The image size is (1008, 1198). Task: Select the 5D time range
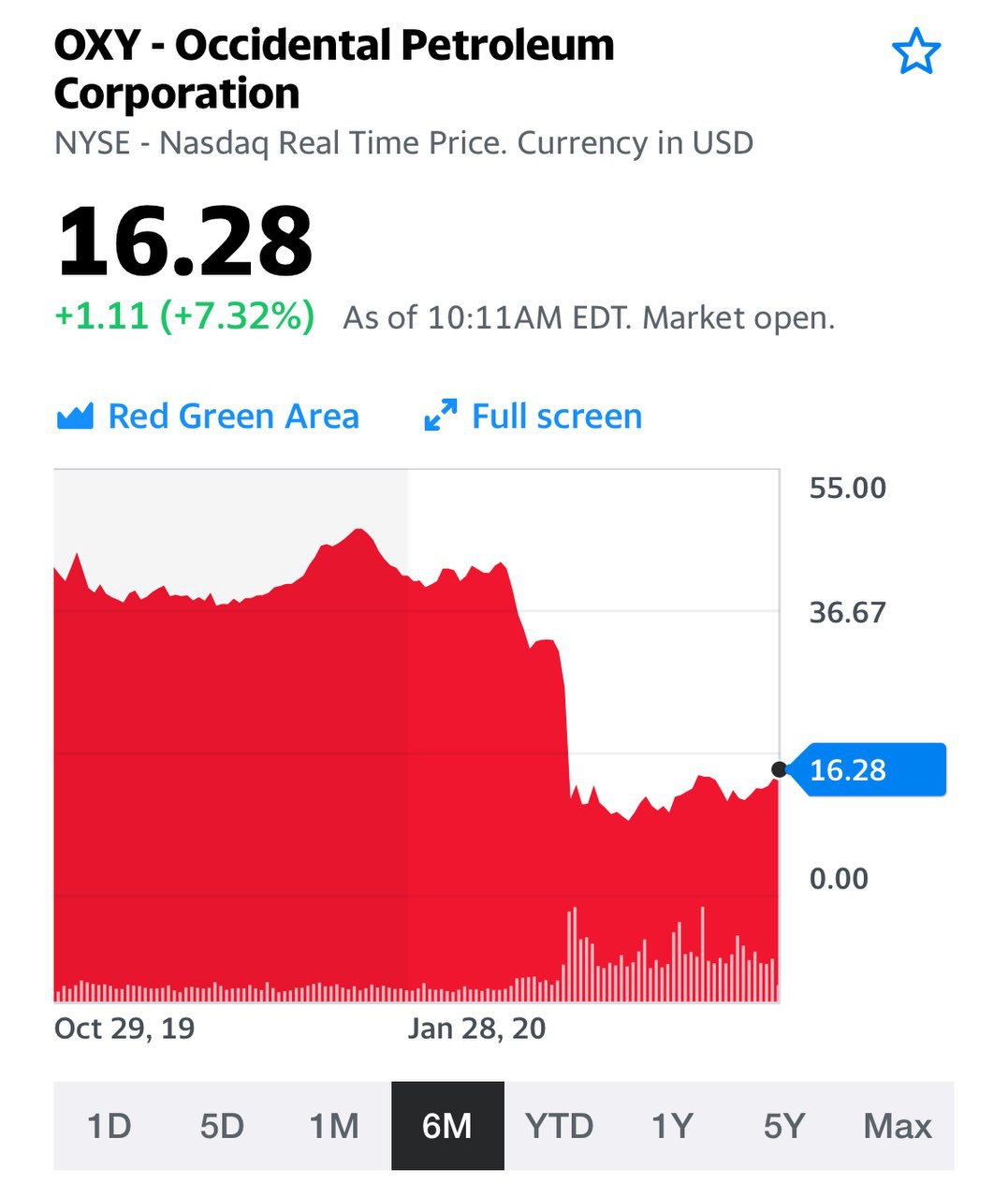(x=222, y=1126)
